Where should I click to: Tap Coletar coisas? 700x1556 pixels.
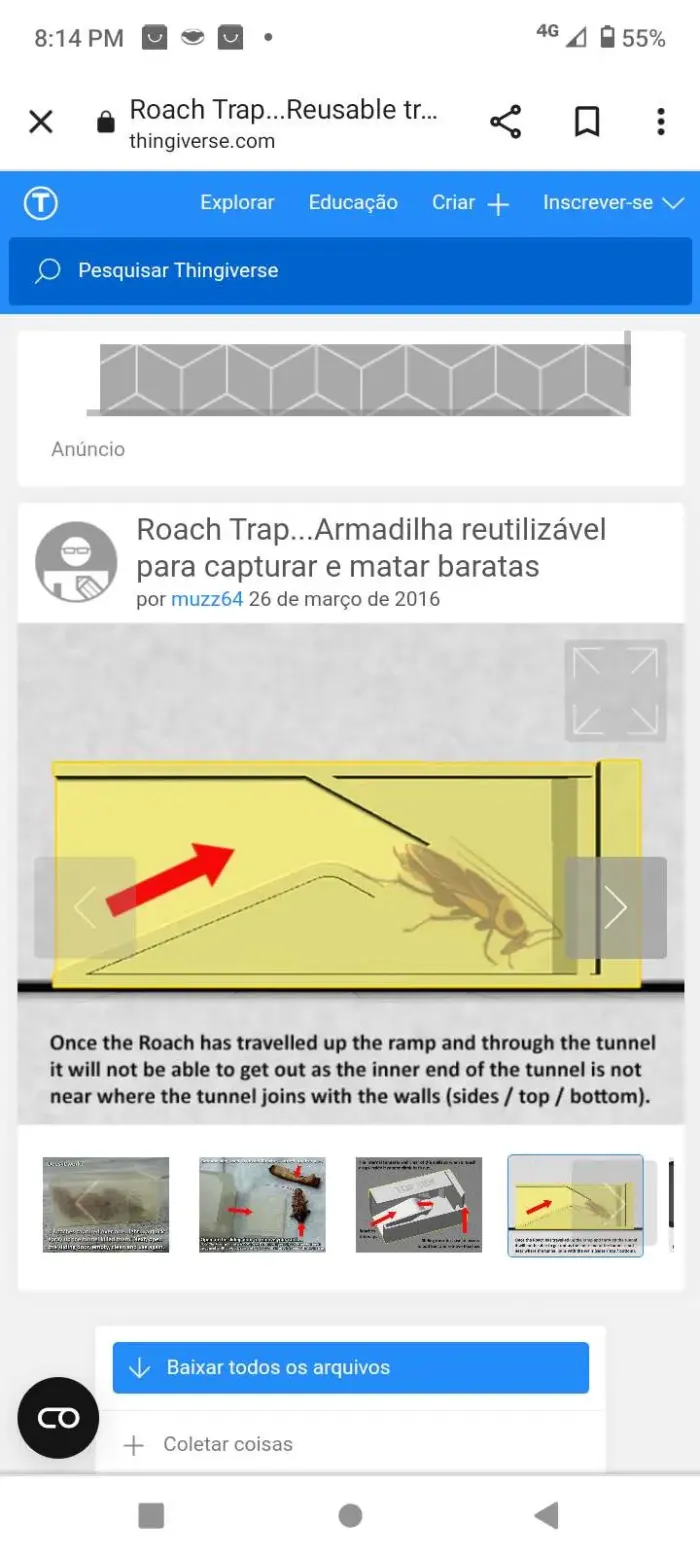click(x=208, y=1444)
